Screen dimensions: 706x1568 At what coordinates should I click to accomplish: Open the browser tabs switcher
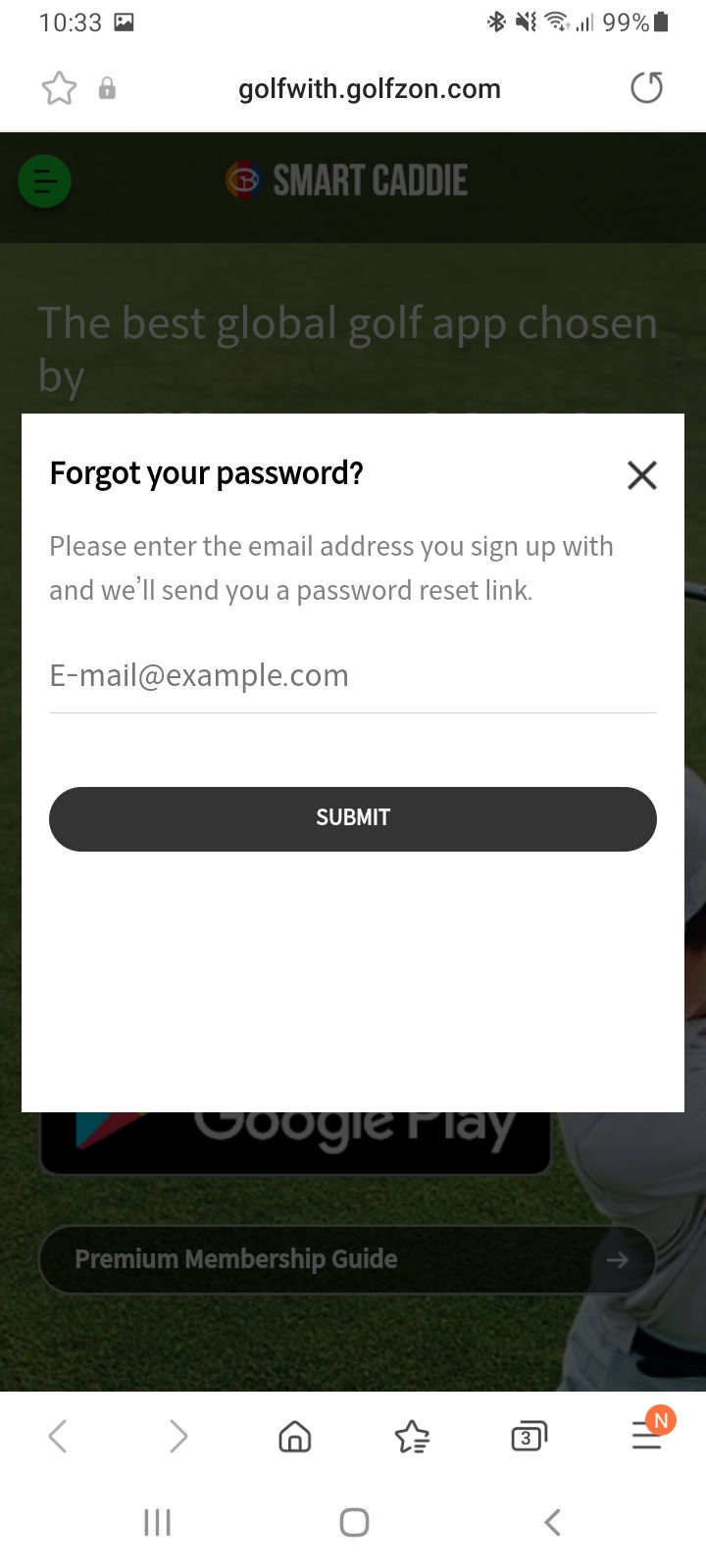point(529,1437)
